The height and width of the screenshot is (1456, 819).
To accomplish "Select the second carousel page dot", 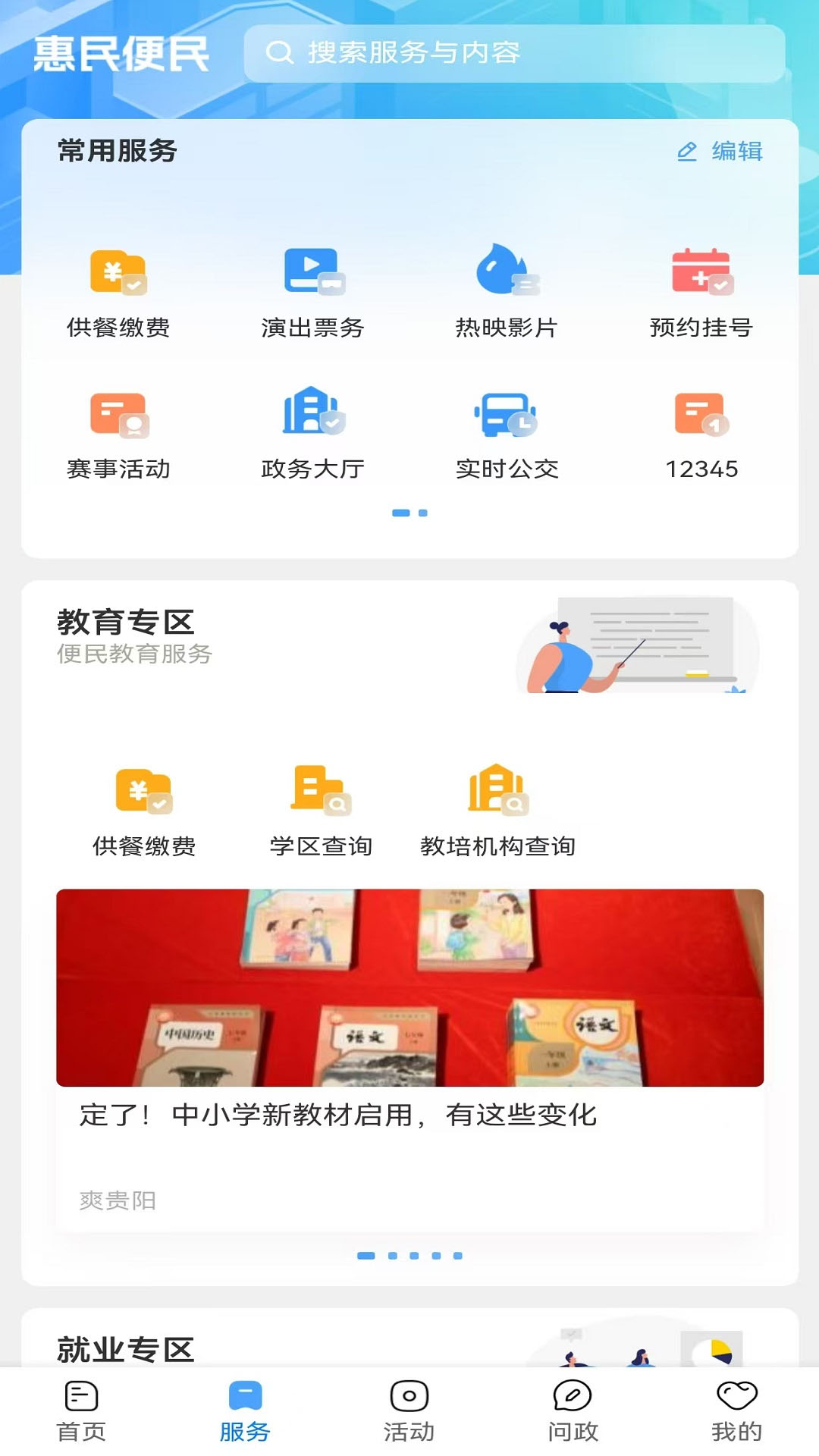I will (422, 513).
